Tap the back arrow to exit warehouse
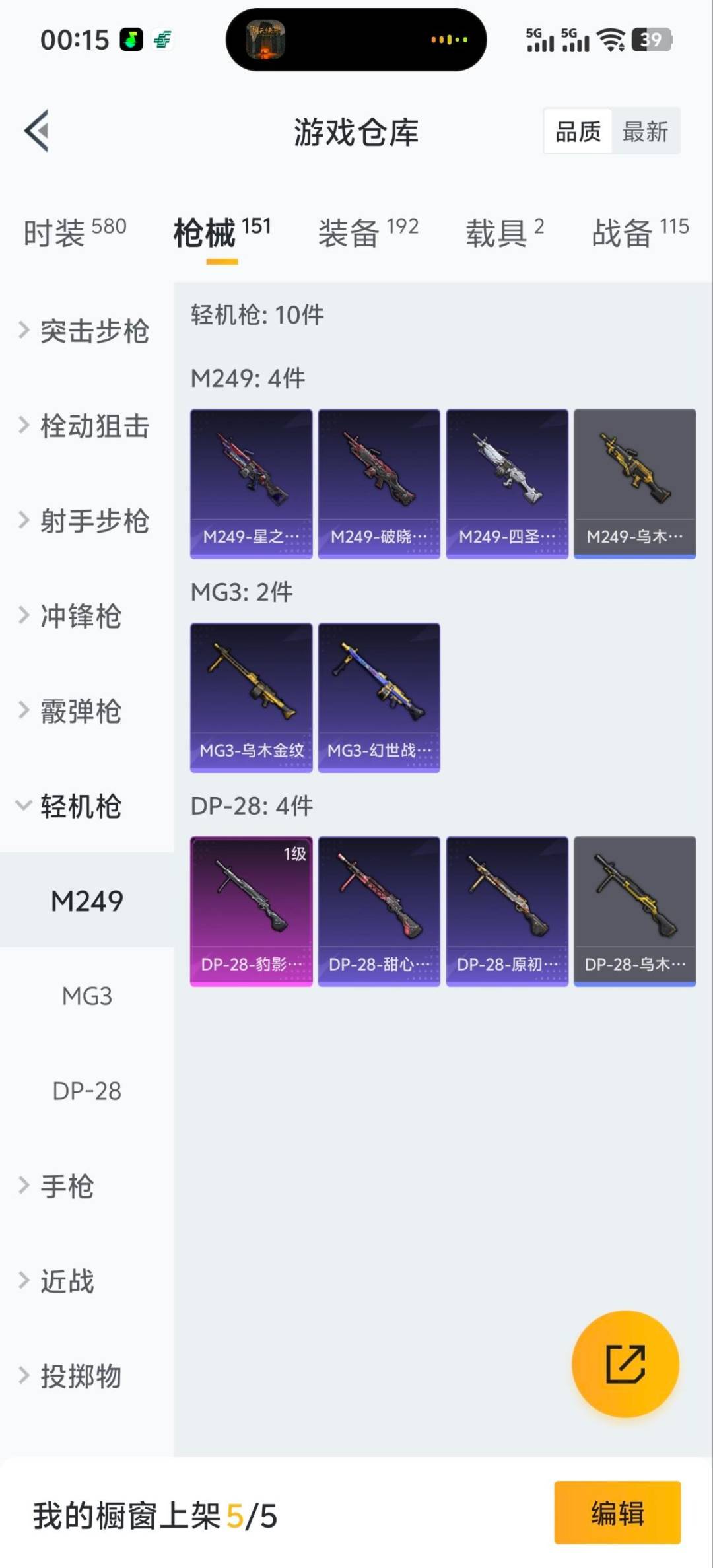This screenshot has width=713, height=1568. [38, 130]
